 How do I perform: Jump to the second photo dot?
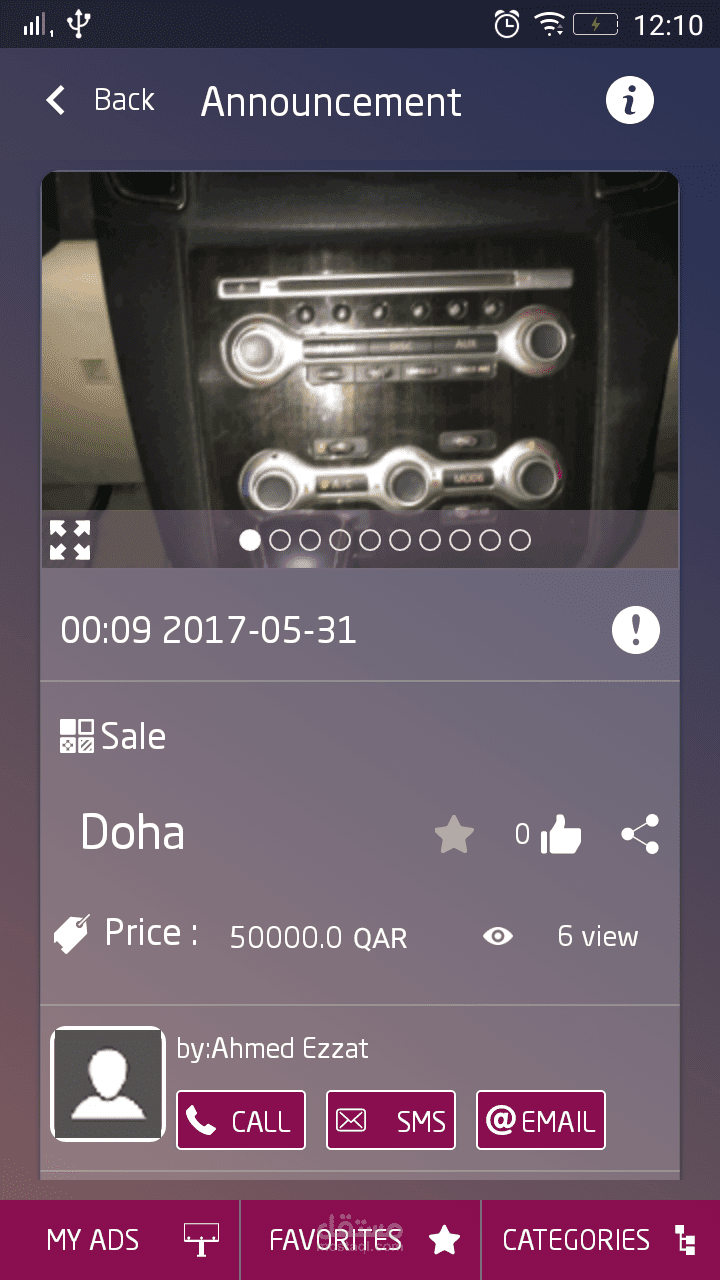tap(280, 540)
